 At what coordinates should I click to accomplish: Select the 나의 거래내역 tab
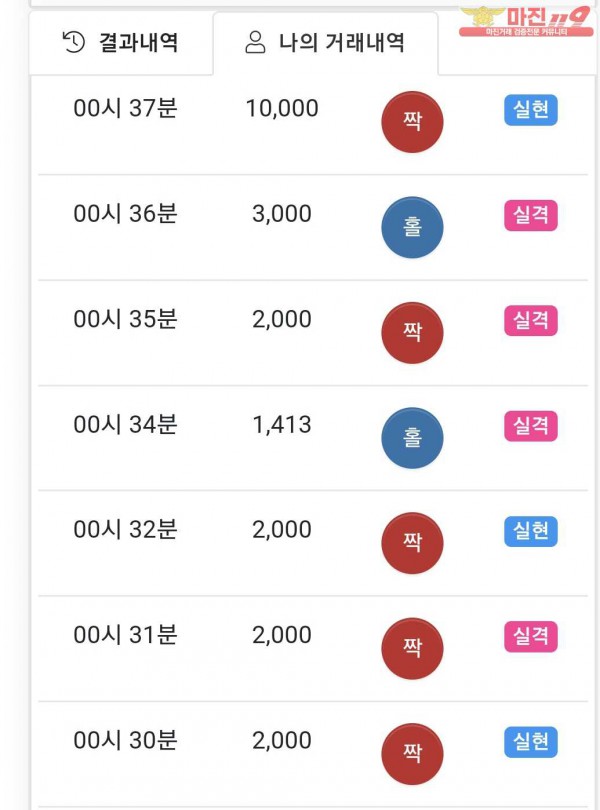tap(325, 43)
